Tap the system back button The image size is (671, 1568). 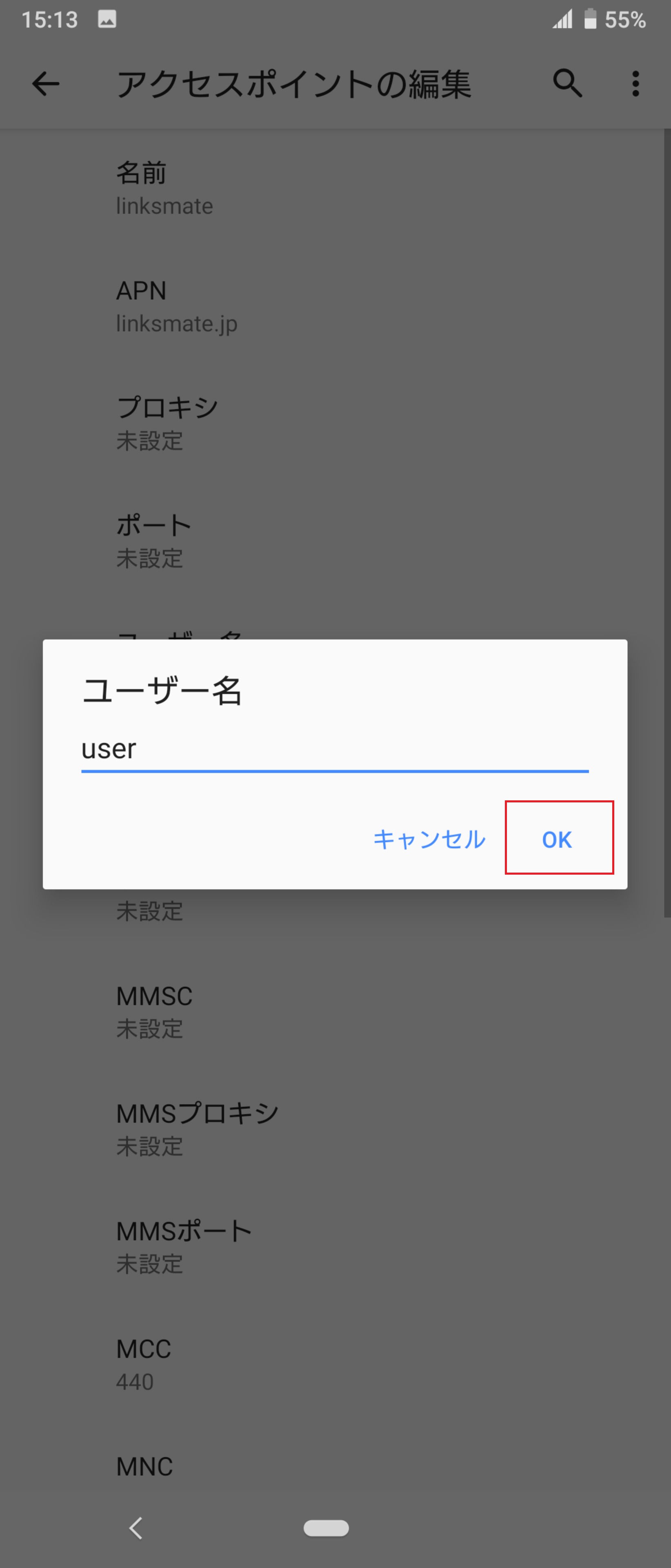136,1528
